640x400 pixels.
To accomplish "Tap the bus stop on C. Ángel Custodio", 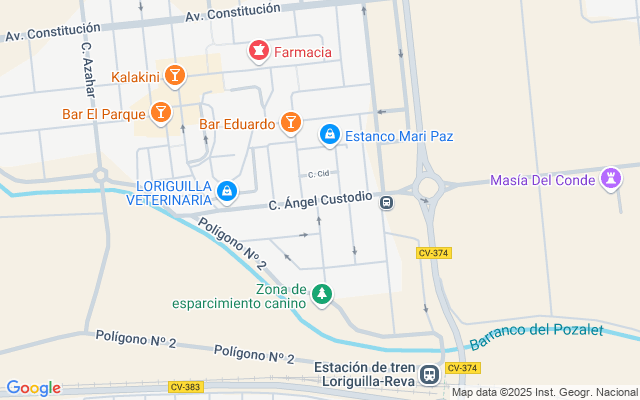I will pyautogui.click(x=386, y=203).
